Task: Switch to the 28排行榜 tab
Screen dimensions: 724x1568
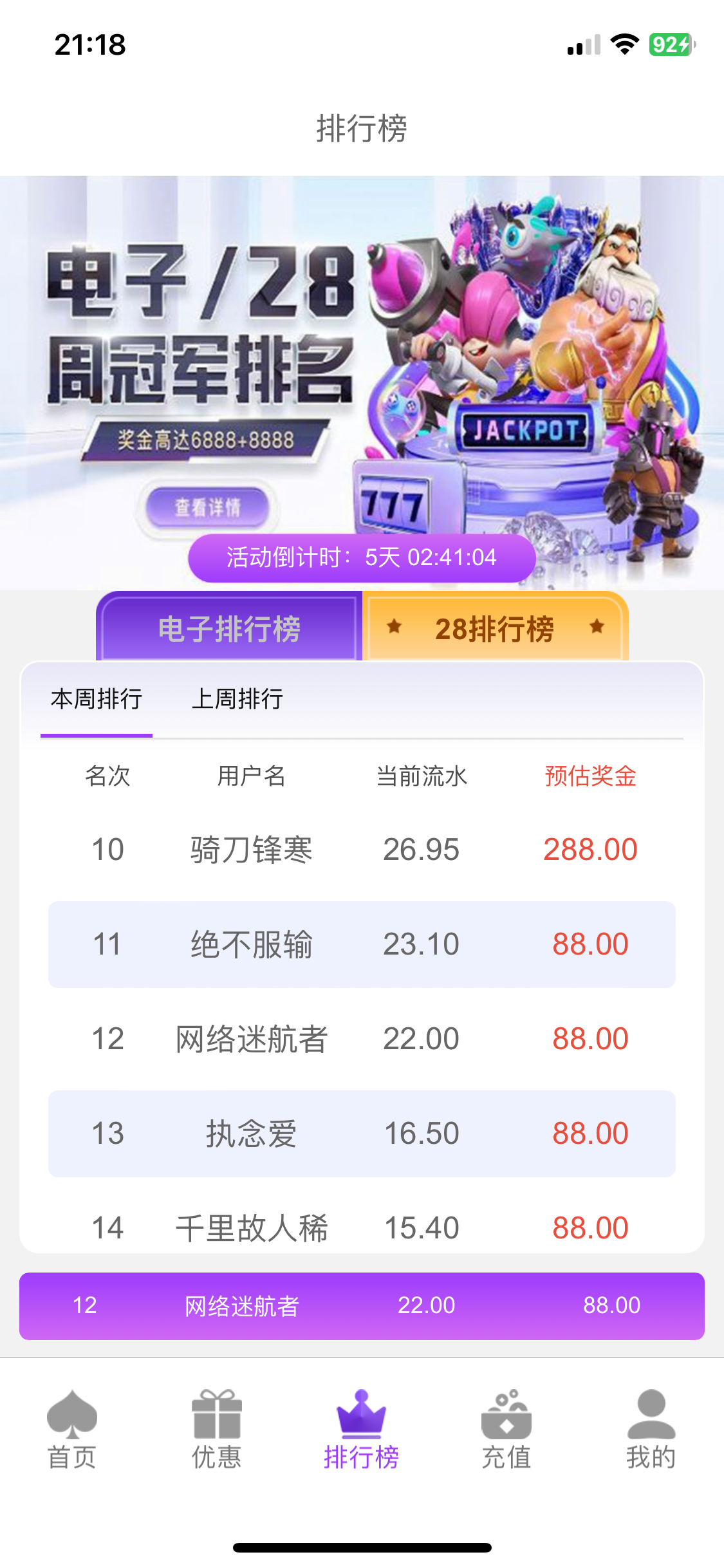Action: click(x=494, y=628)
